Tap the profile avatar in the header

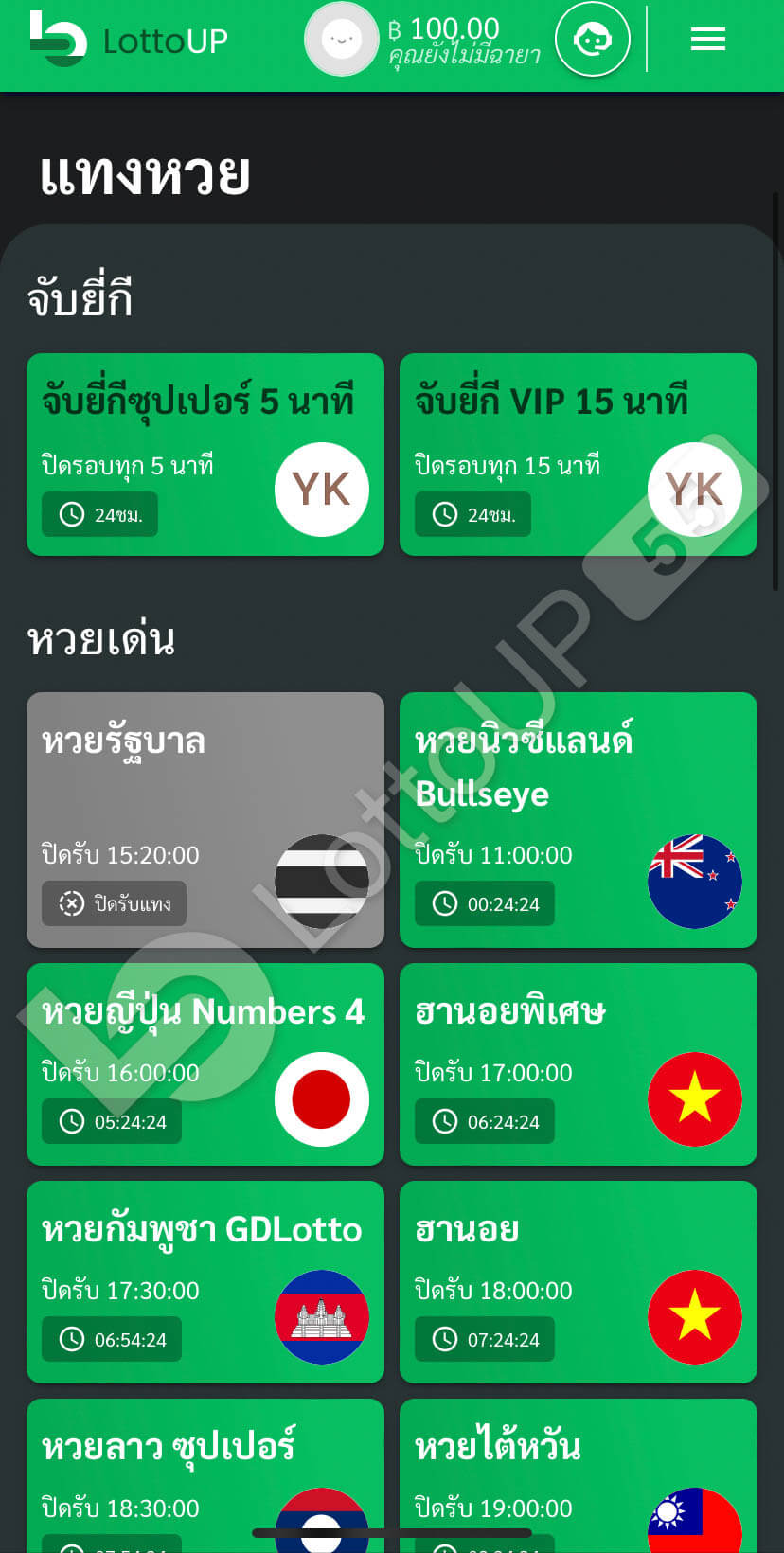pos(341,40)
